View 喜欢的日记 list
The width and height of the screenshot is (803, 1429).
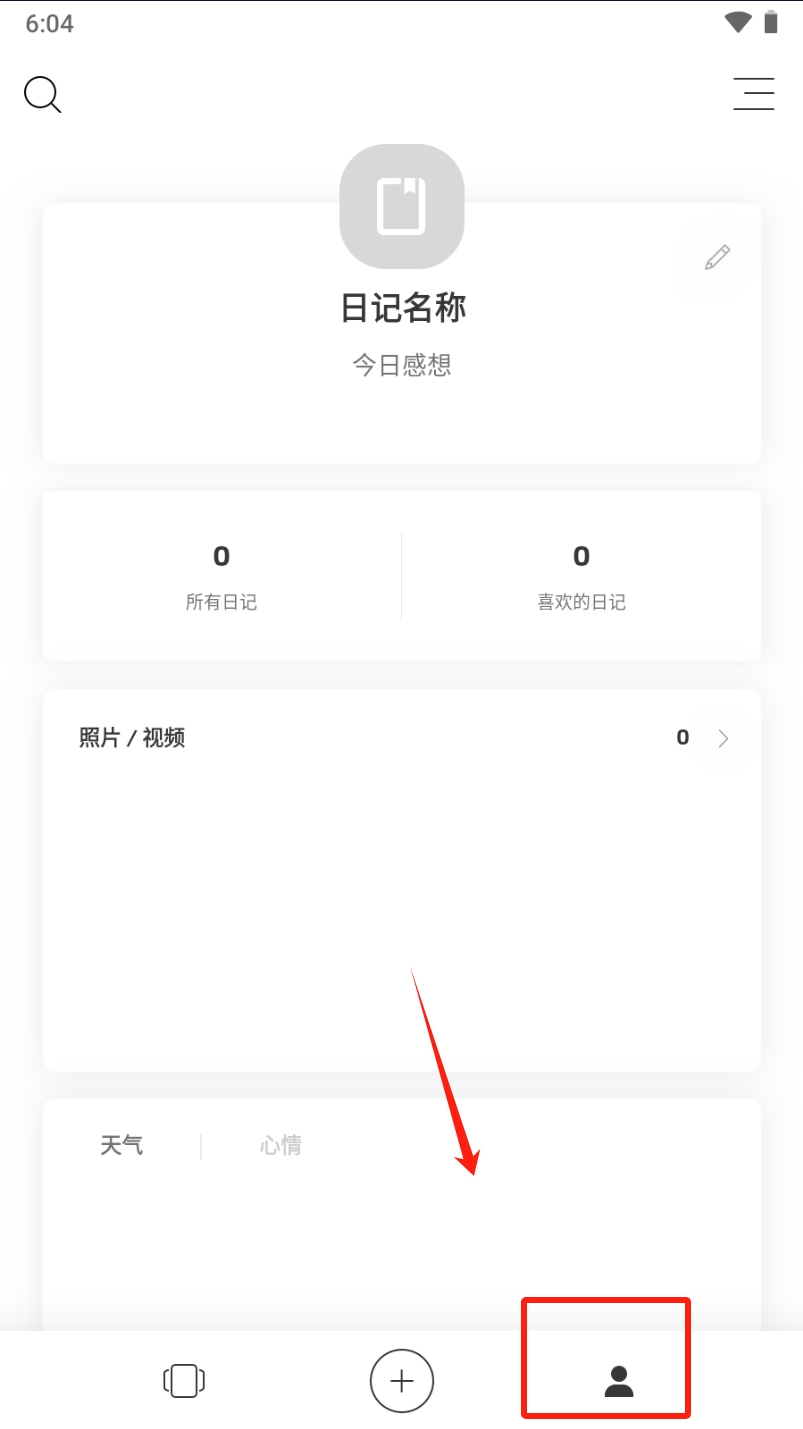point(581,576)
